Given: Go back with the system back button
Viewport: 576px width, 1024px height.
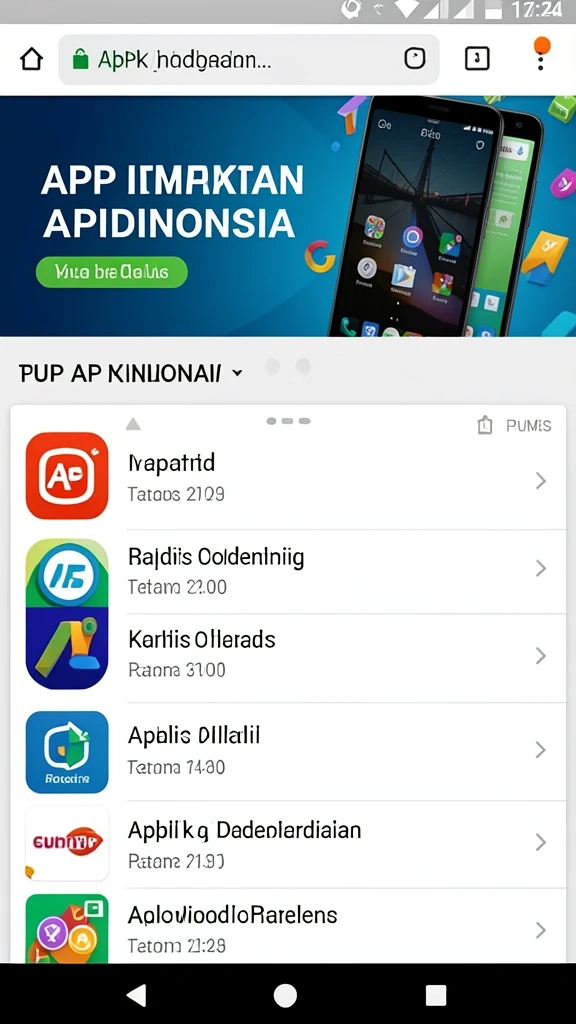Looking at the screenshot, I should tap(136, 995).
